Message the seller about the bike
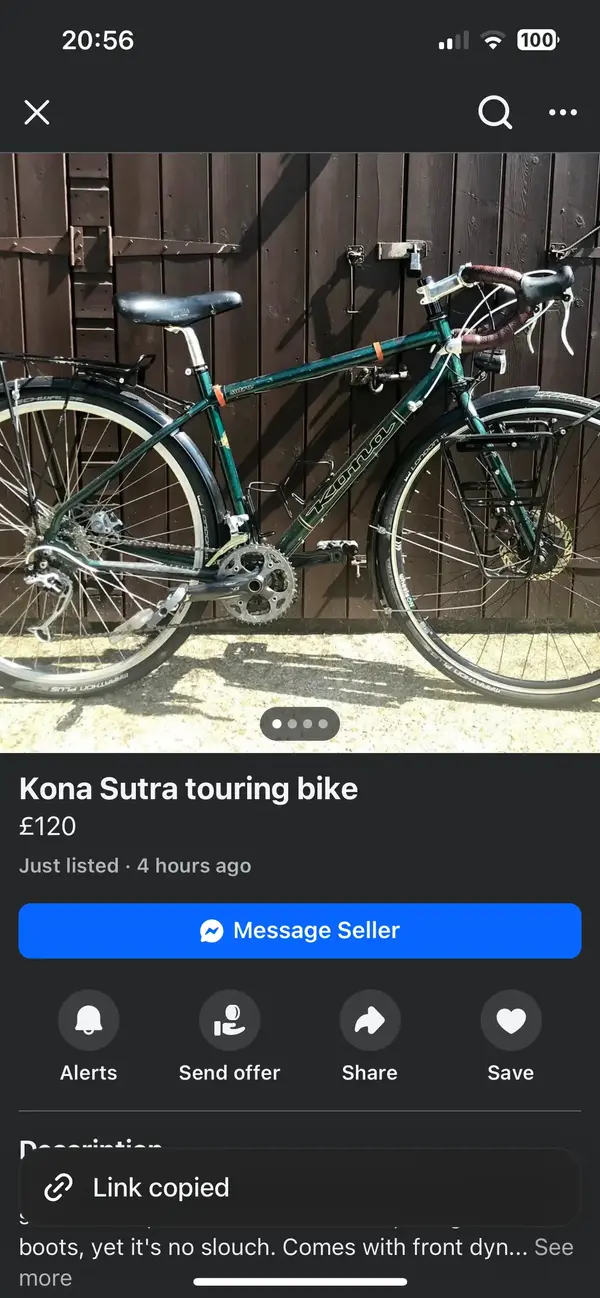This screenshot has height=1298, width=600. coord(300,931)
